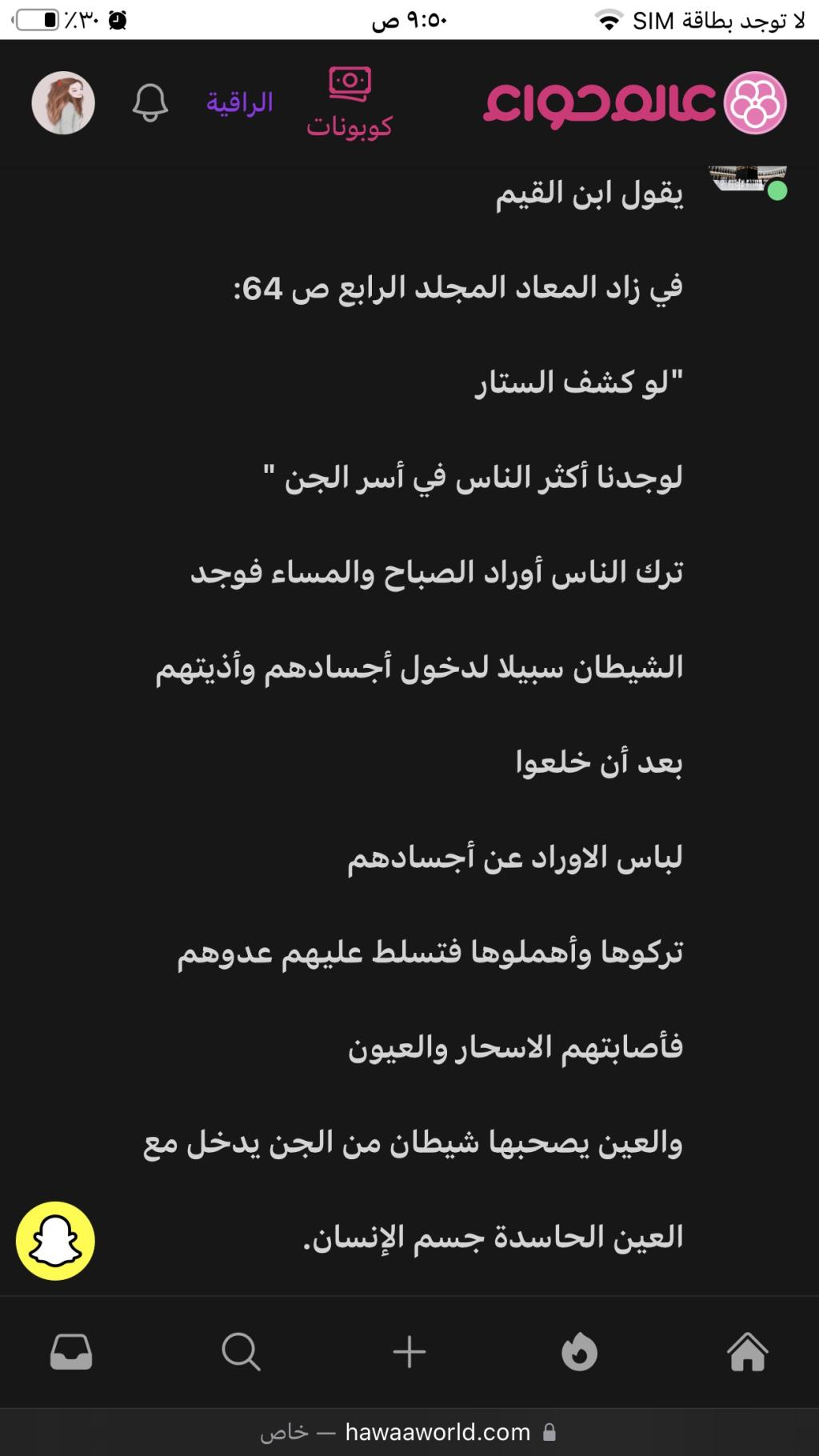Open the كوبونات coupons section
Image resolution: width=819 pixels, height=1456 pixels.
click(x=350, y=104)
